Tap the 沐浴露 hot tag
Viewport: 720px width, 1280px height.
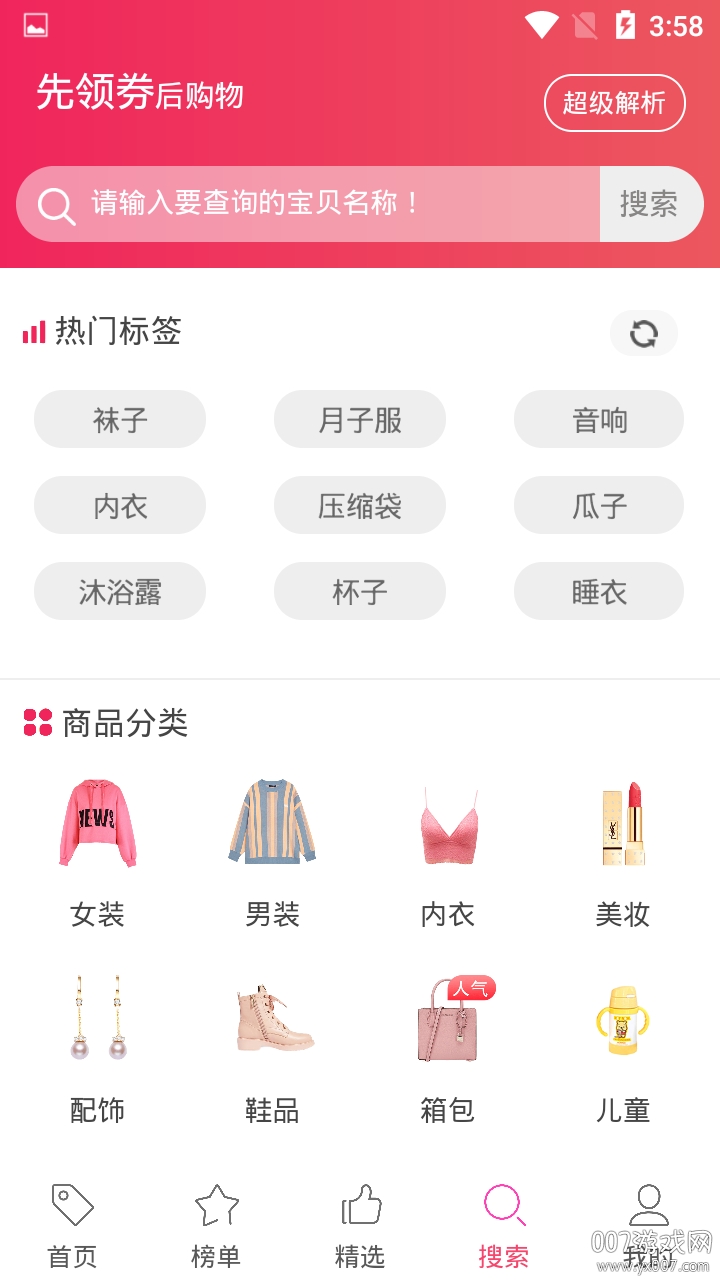tap(120, 592)
